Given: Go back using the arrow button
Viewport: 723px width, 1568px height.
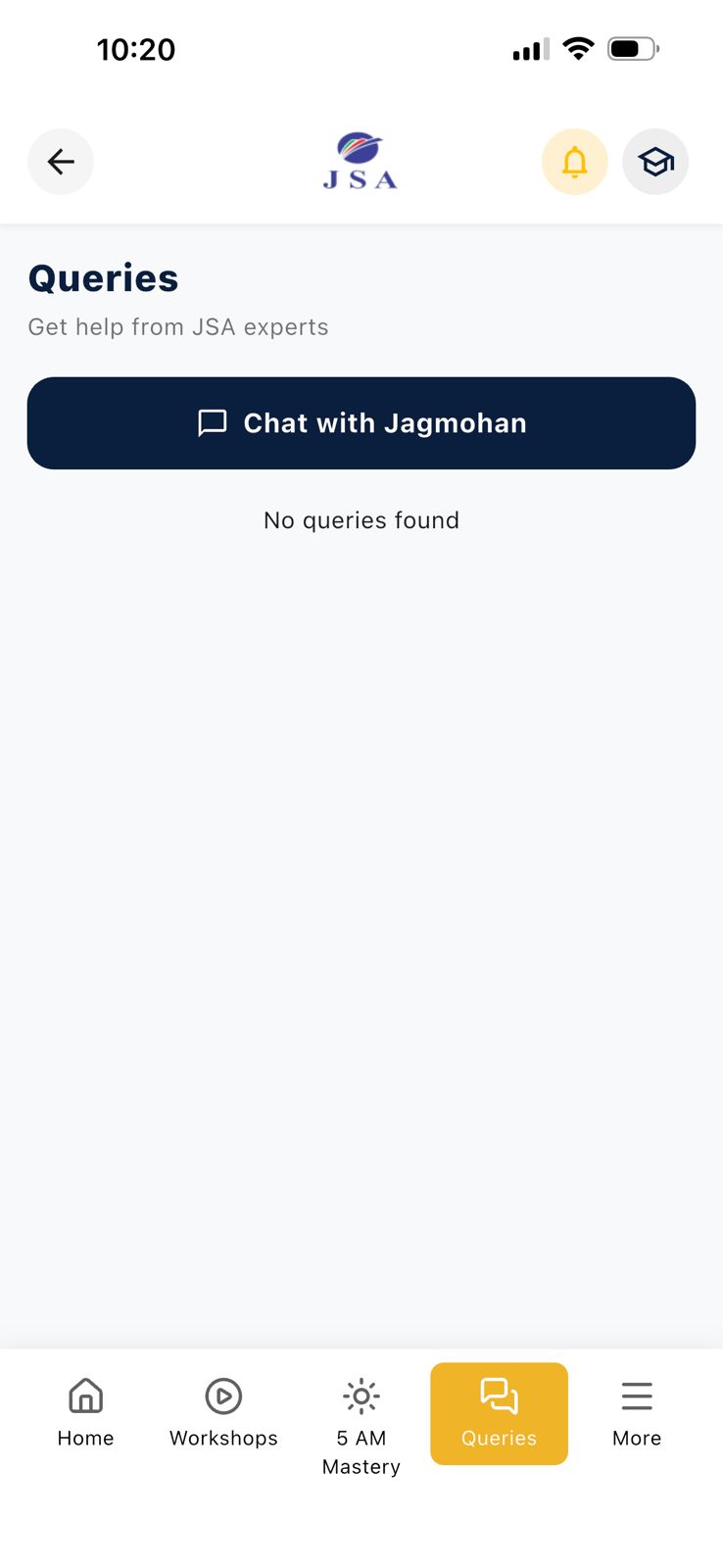Looking at the screenshot, I should point(61,162).
